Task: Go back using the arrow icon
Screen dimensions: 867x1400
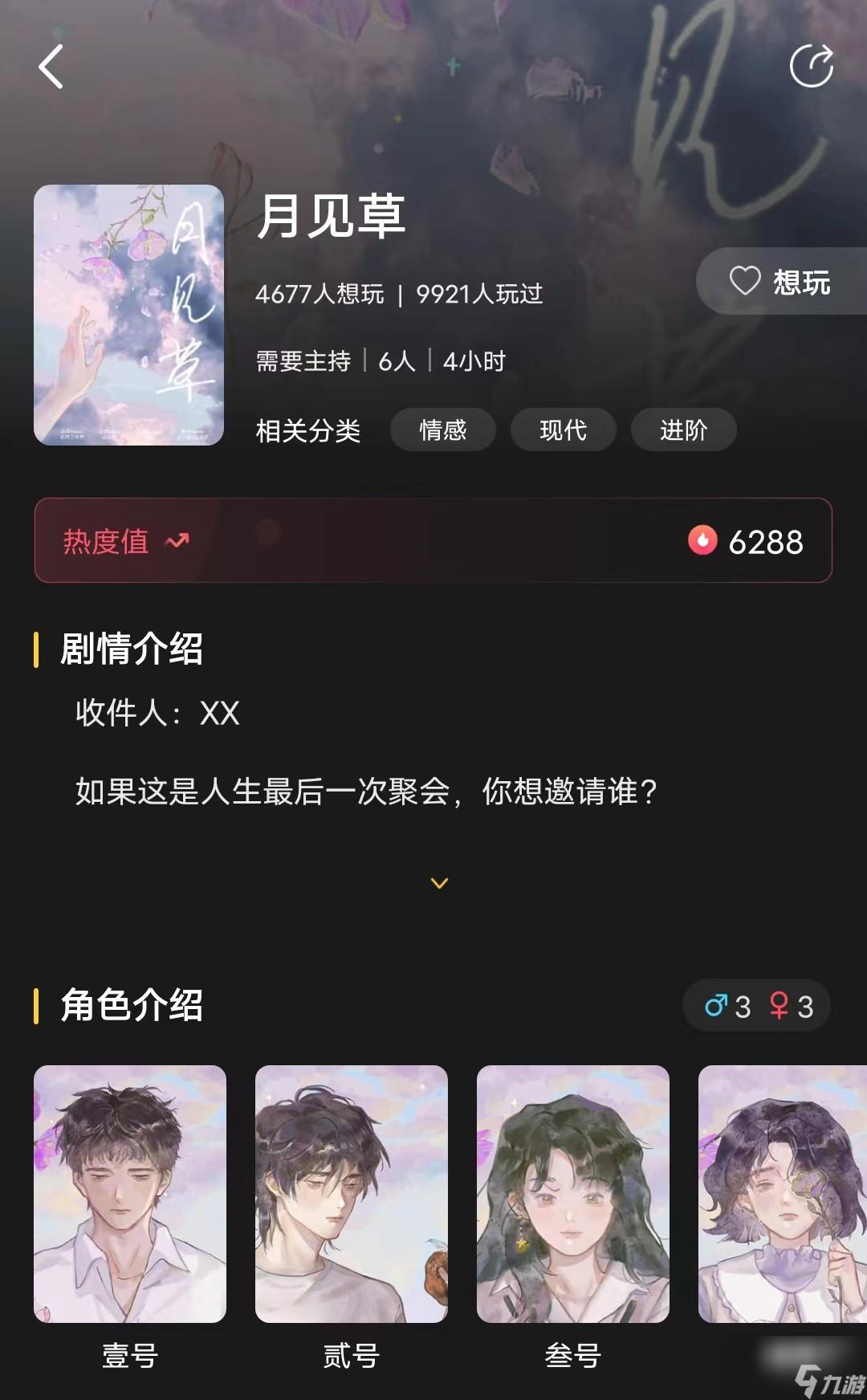Action: coord(51,67)
